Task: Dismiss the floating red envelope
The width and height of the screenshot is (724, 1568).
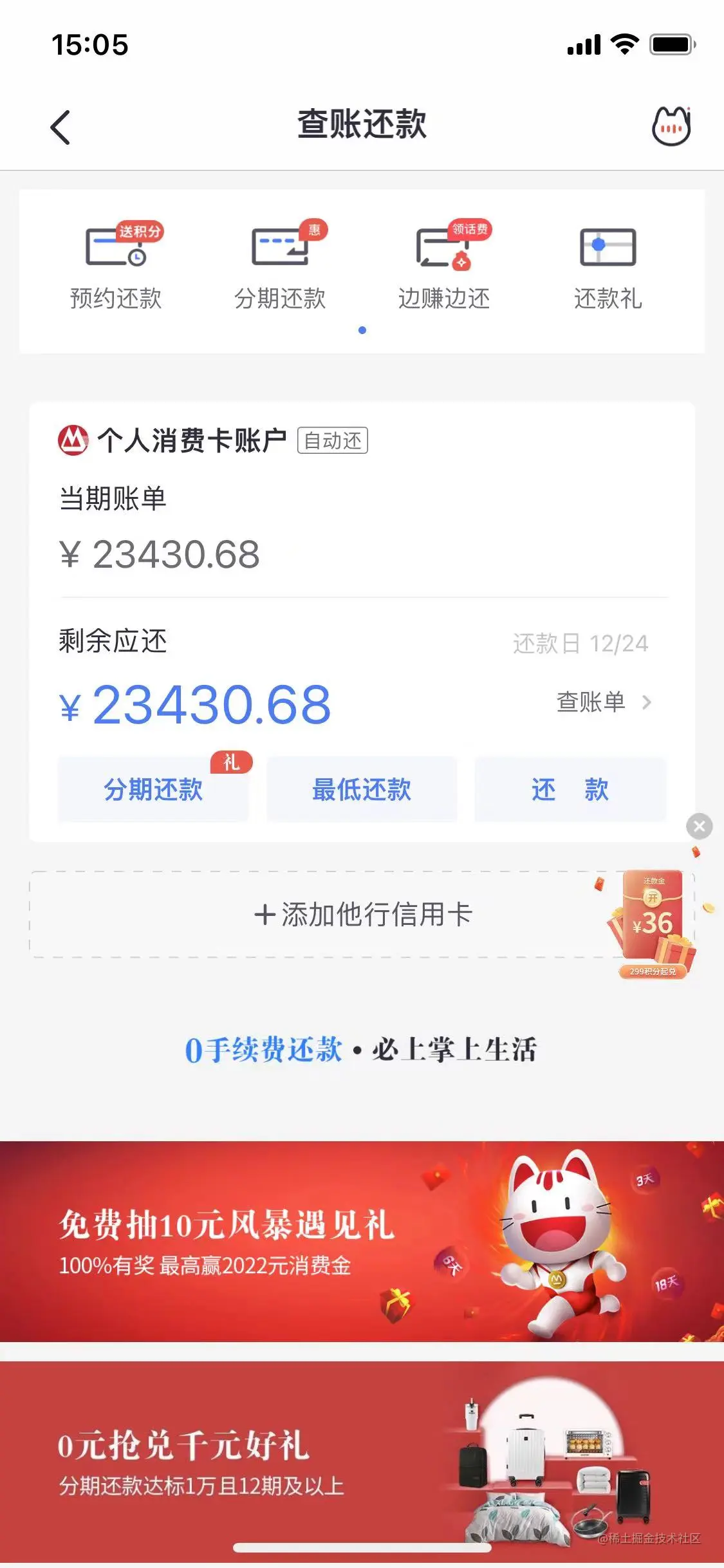Action: (700, 826)
